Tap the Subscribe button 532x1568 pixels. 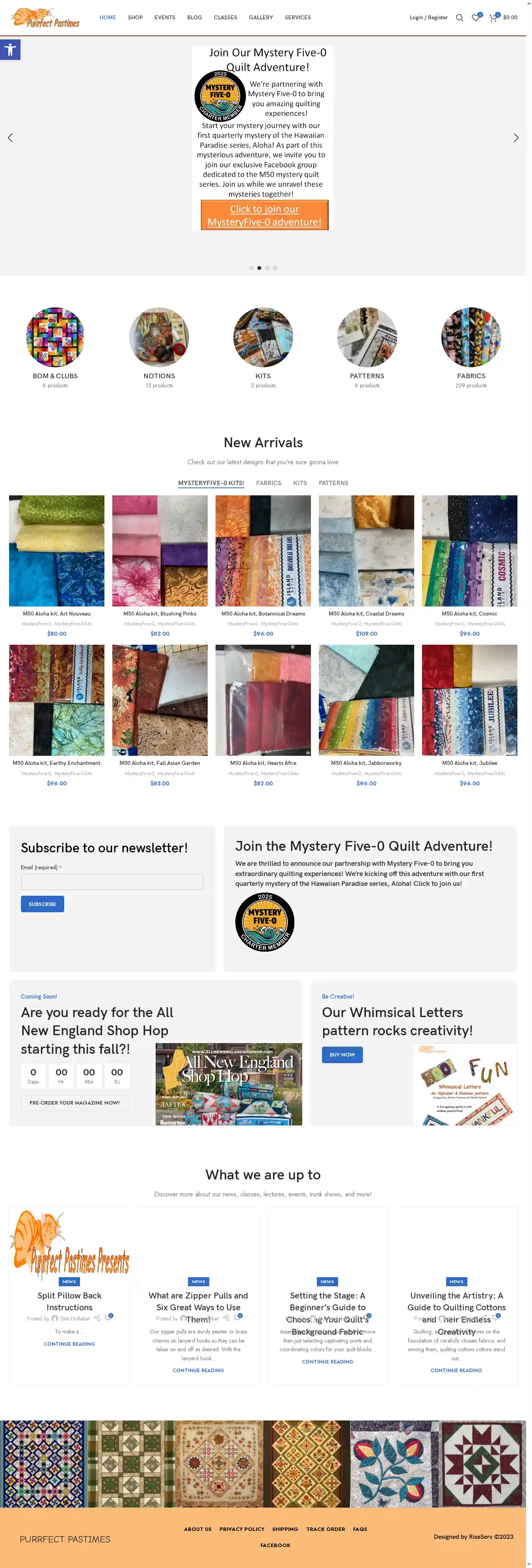[x=42, y=904]
